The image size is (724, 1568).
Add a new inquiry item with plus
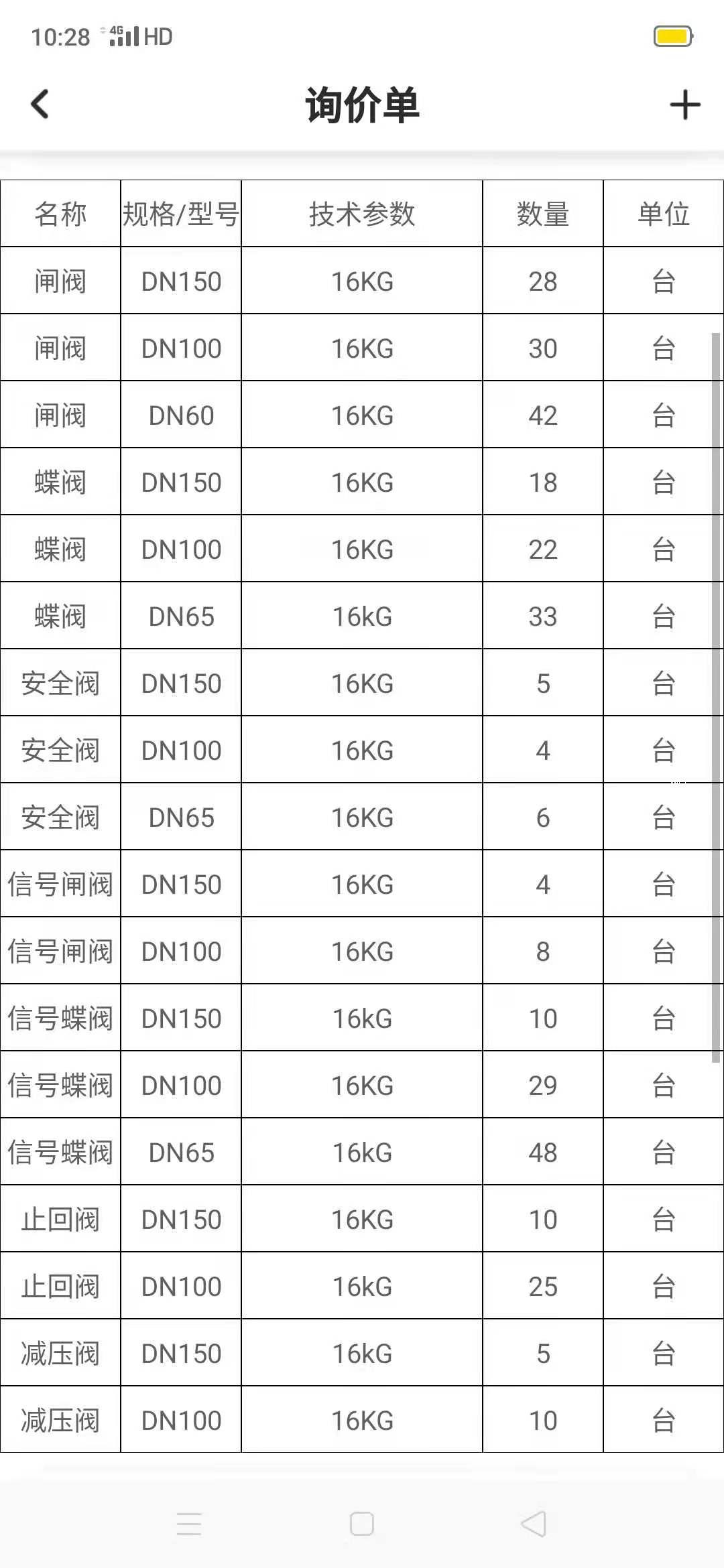(x=684, y=105)
